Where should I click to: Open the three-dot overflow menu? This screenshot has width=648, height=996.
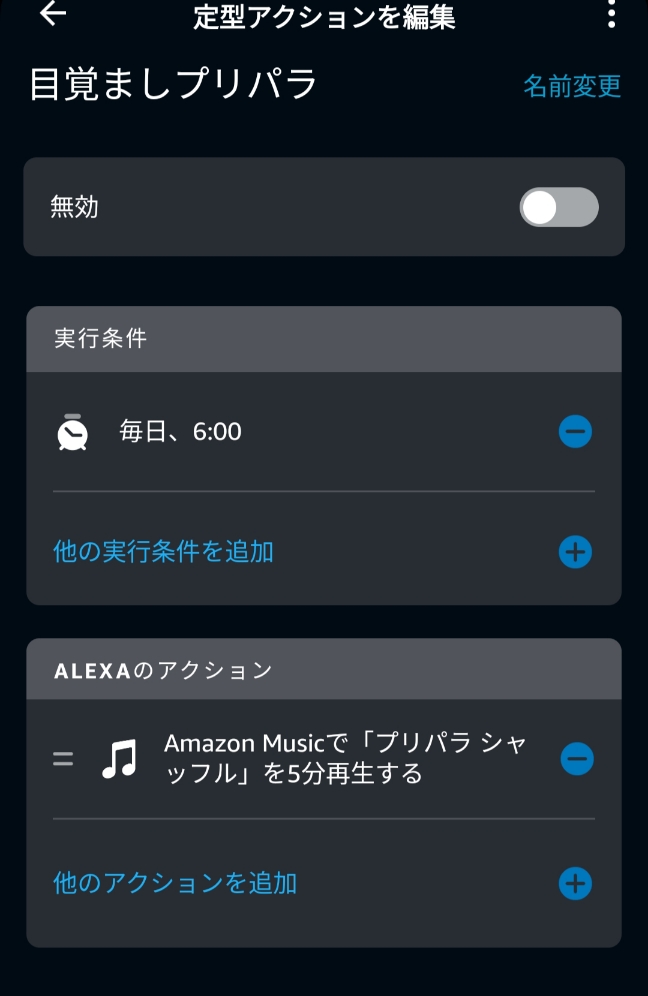pos(612,14)
